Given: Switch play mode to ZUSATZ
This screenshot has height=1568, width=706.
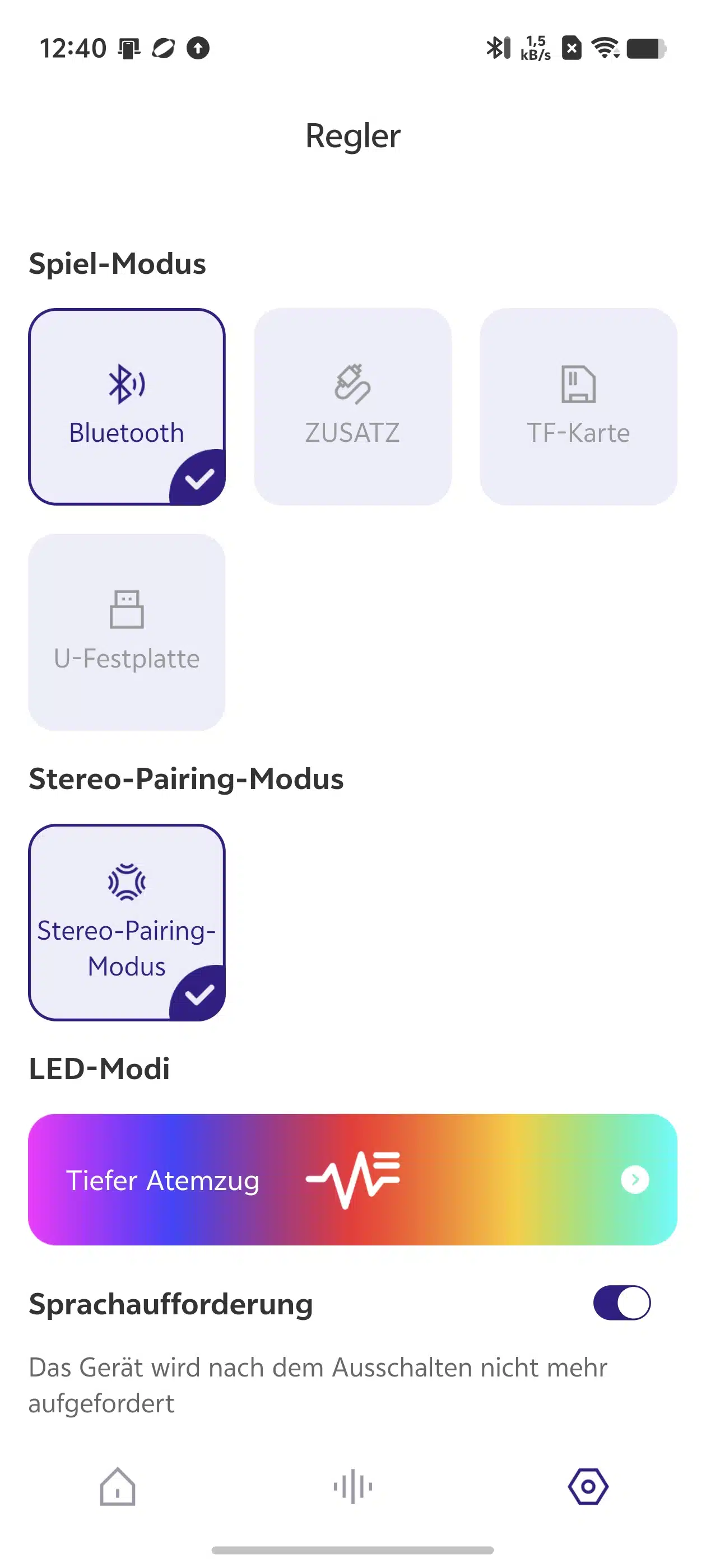Looking at the screenshot, I should point(352,407).
